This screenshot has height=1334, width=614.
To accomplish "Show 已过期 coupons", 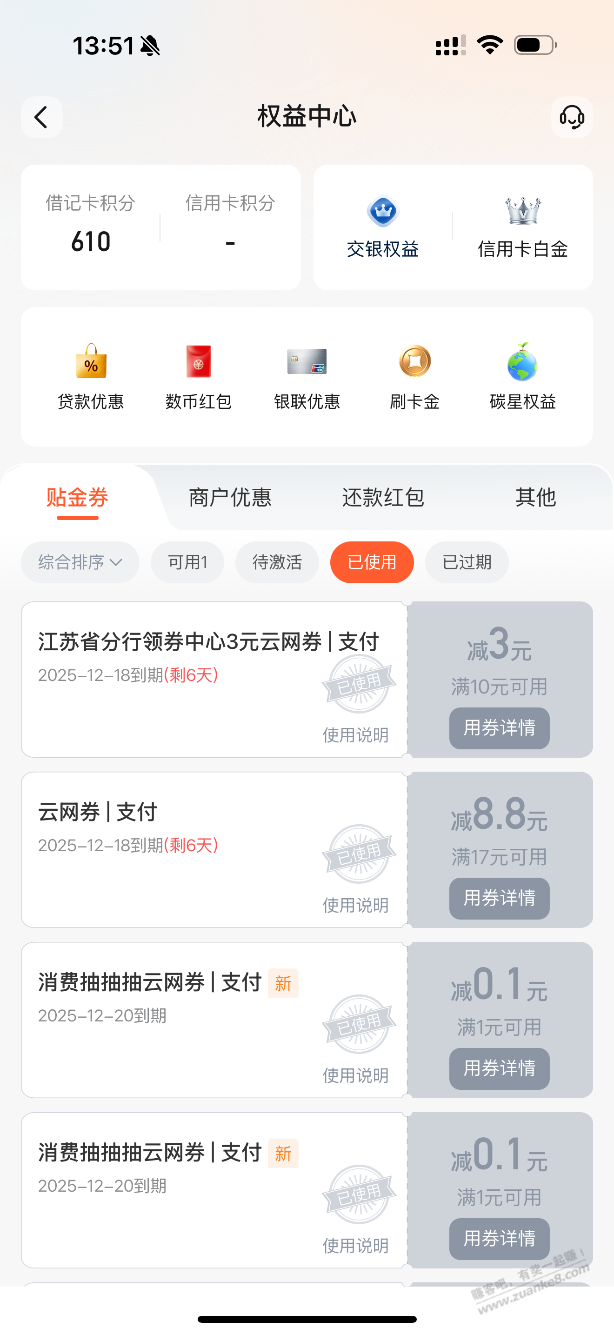I will [467, 562].
